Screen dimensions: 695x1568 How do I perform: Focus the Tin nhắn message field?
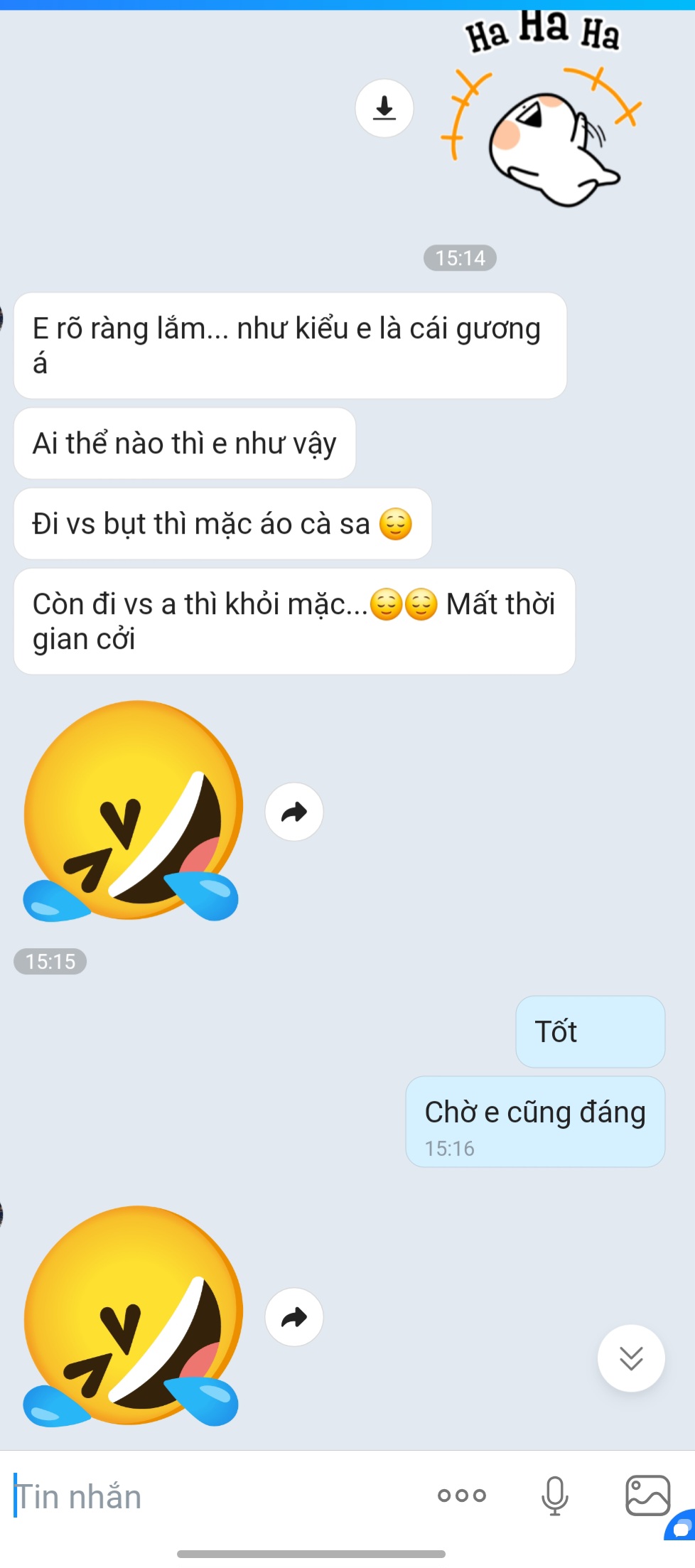point(213,1496)
